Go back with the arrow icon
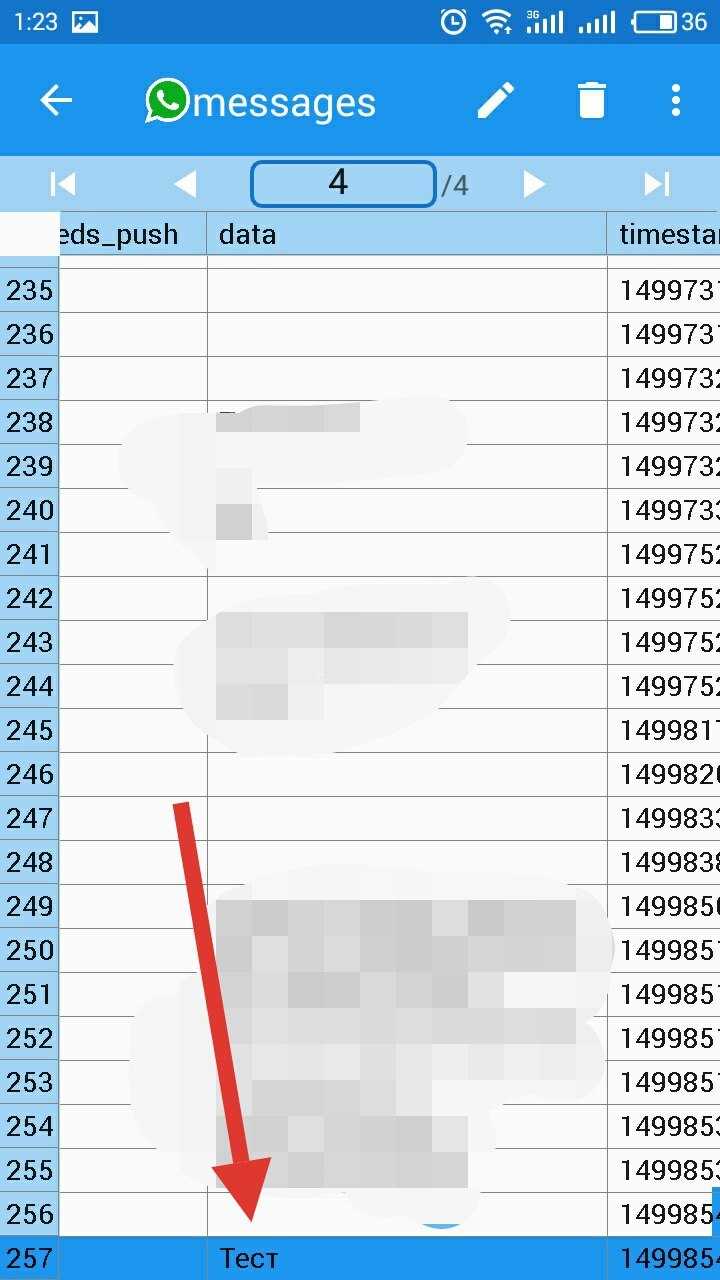720x1280 pixels. (x=56, y=100)
